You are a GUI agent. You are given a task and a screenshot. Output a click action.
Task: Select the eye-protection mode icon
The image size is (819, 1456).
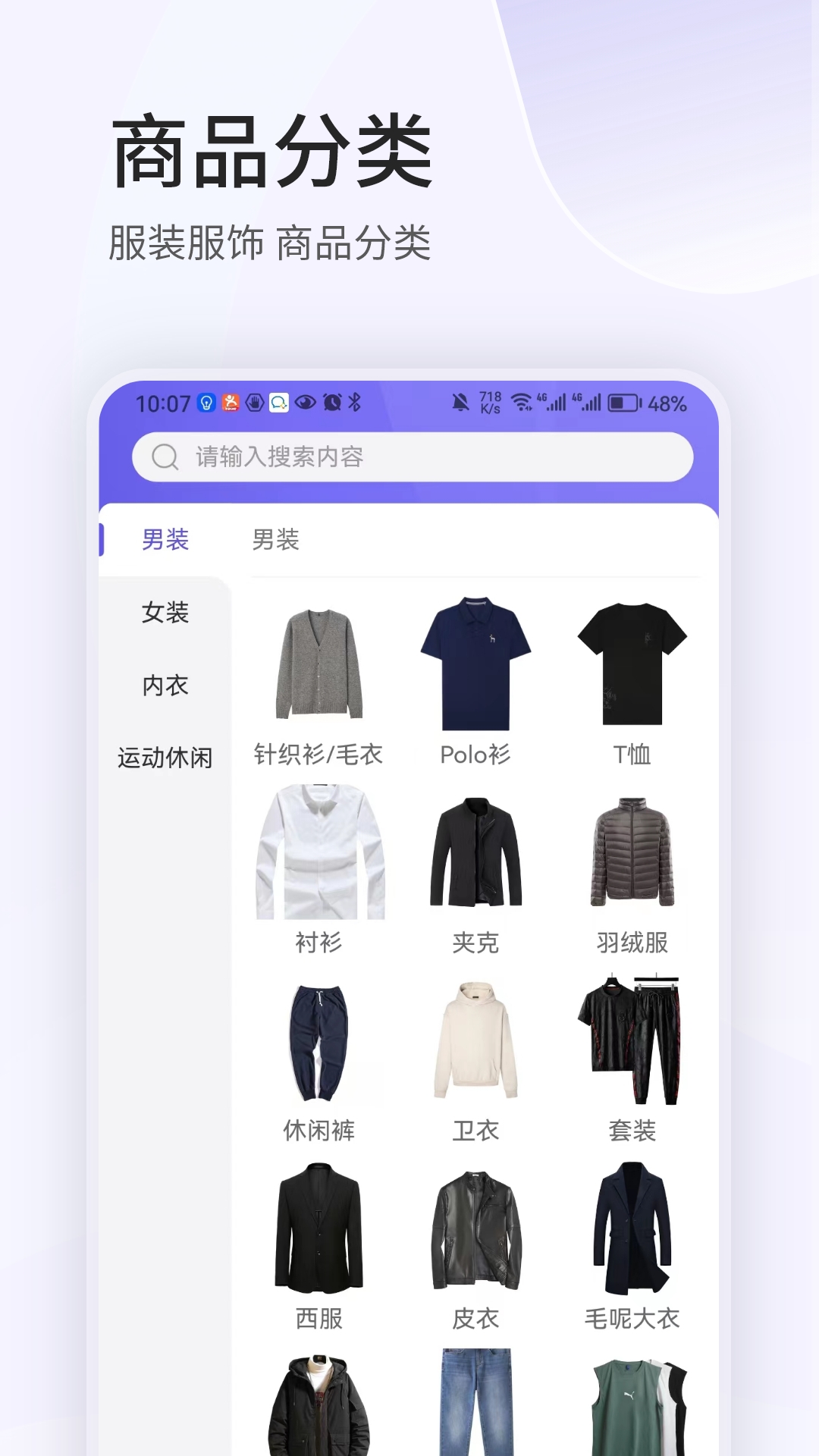coord(306,403)
